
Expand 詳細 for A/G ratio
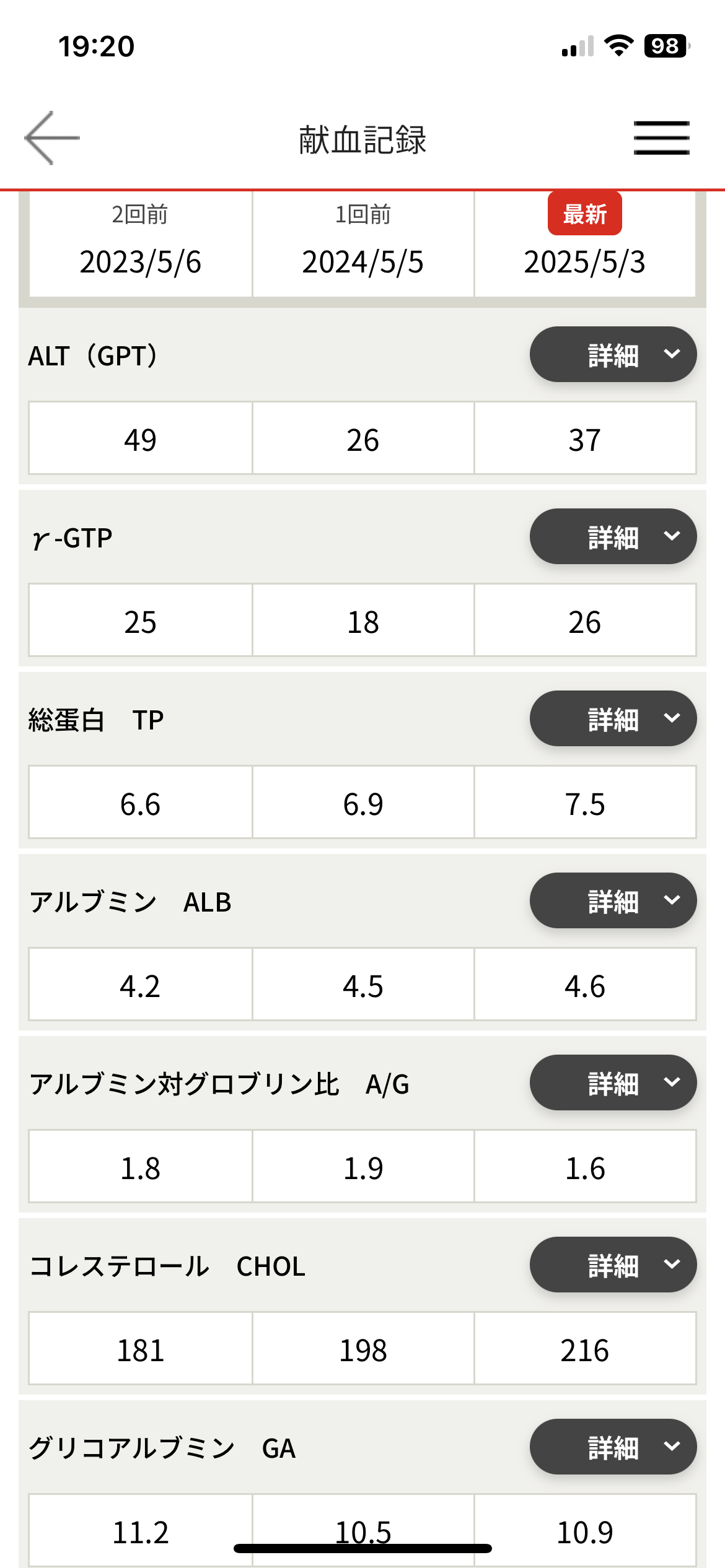click(613, 1082)
